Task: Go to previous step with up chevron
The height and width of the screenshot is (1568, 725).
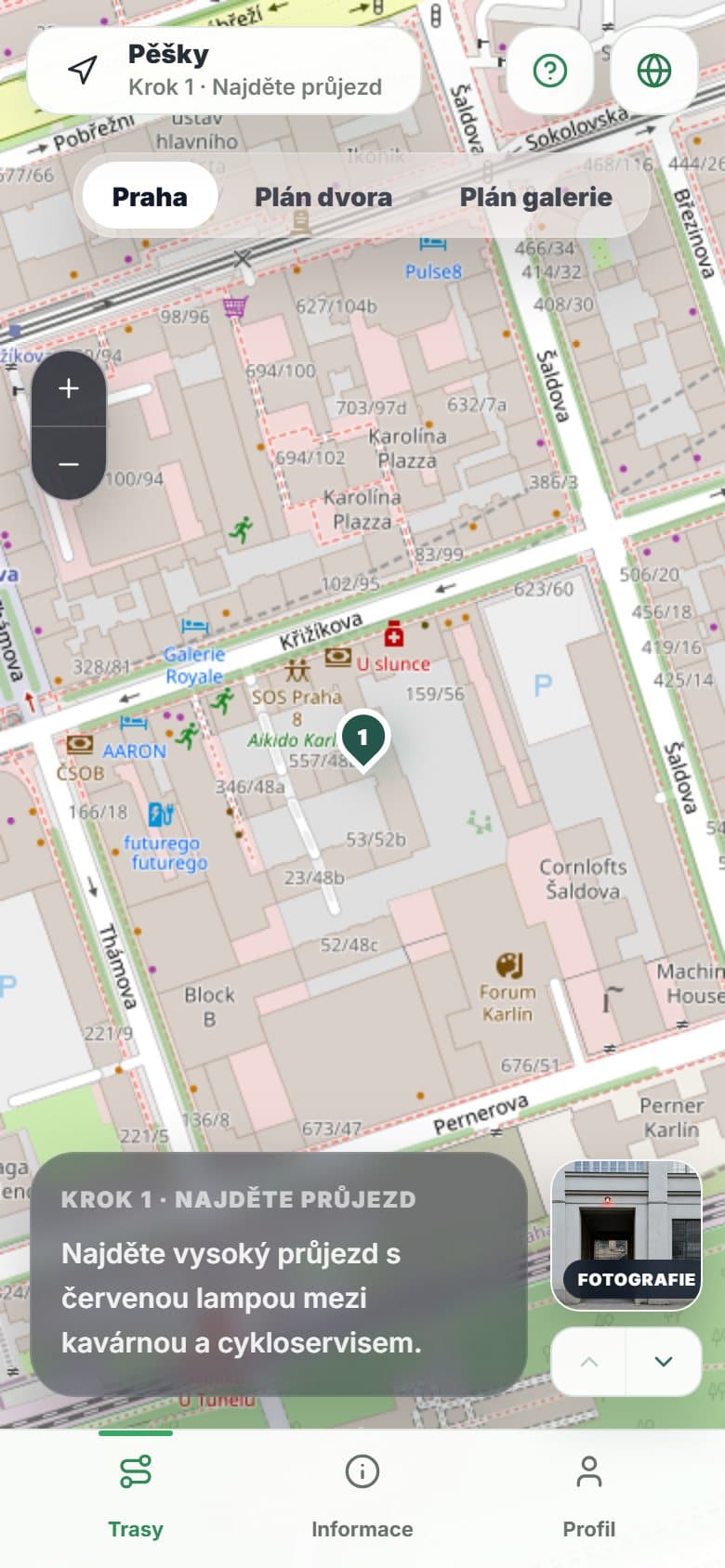Action: (x=589, y=1362)
